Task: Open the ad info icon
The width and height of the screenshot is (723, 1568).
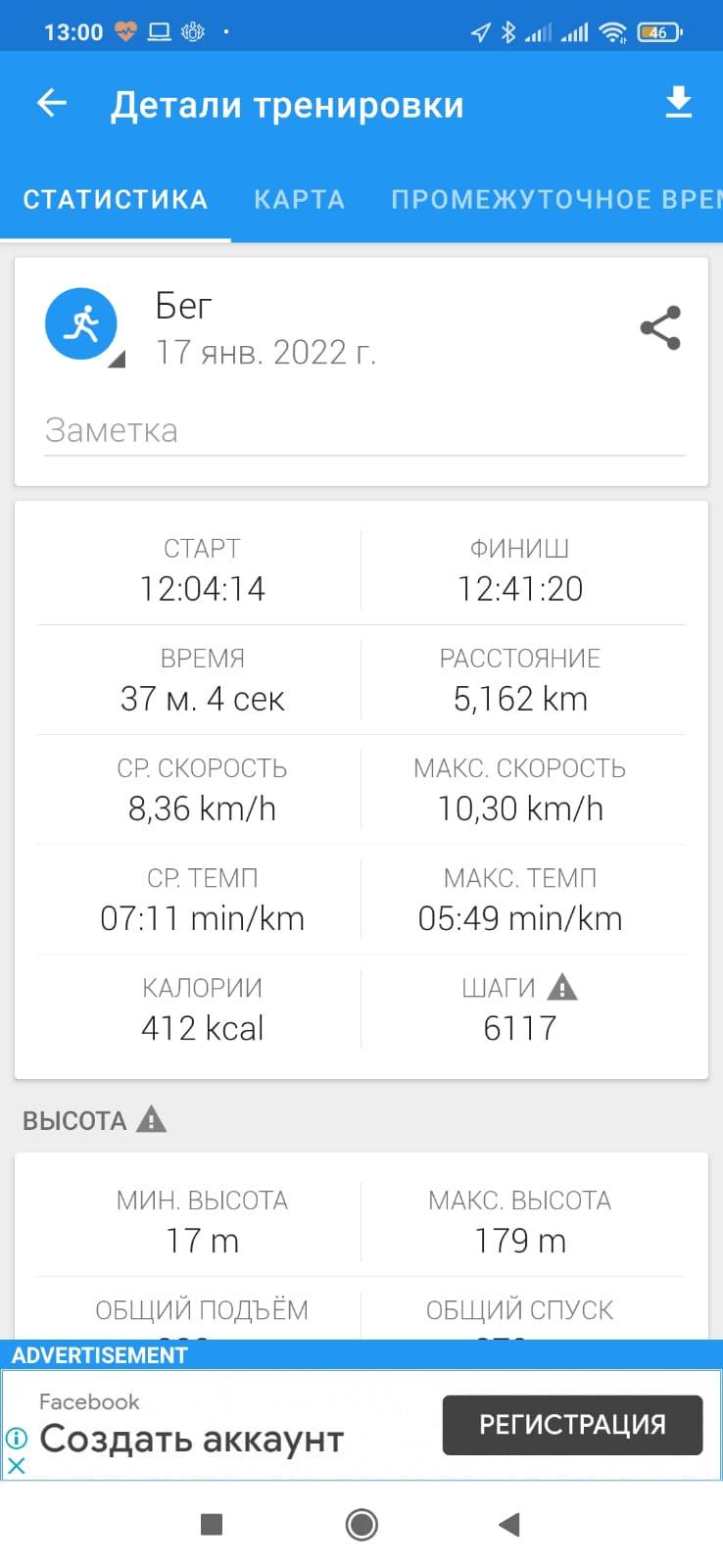Action: [x=16, y=1439]
